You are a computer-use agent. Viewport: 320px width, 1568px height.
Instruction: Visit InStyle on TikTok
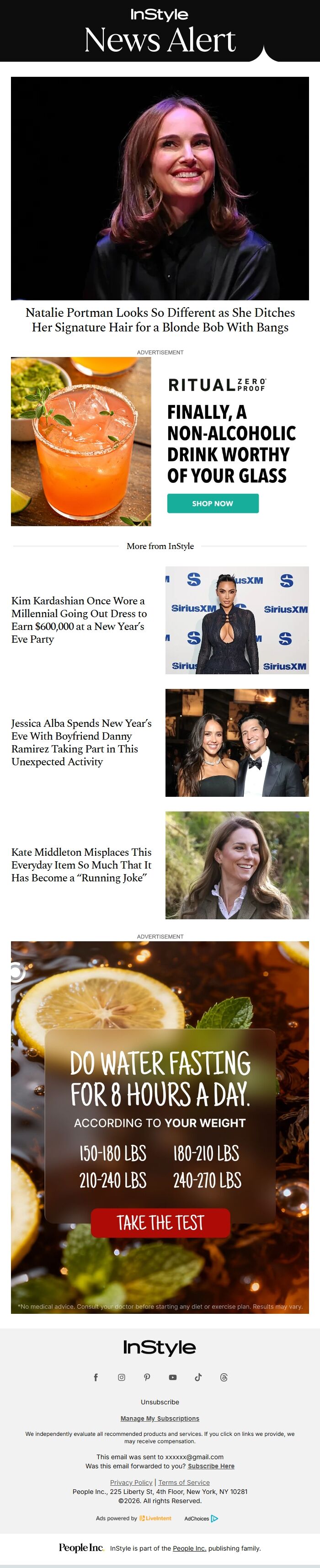pos(198,1377)
